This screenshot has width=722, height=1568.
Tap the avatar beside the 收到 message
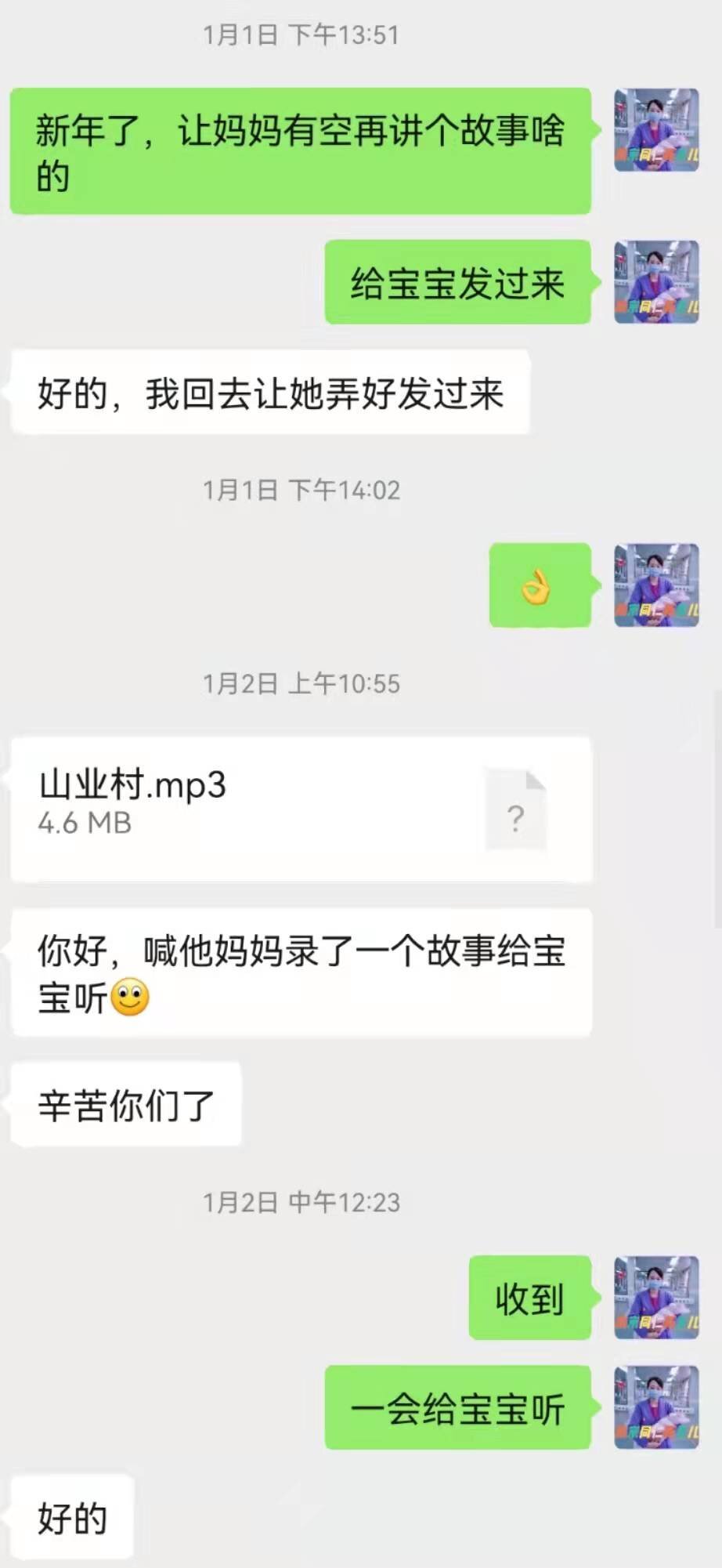coord(655,1297)
